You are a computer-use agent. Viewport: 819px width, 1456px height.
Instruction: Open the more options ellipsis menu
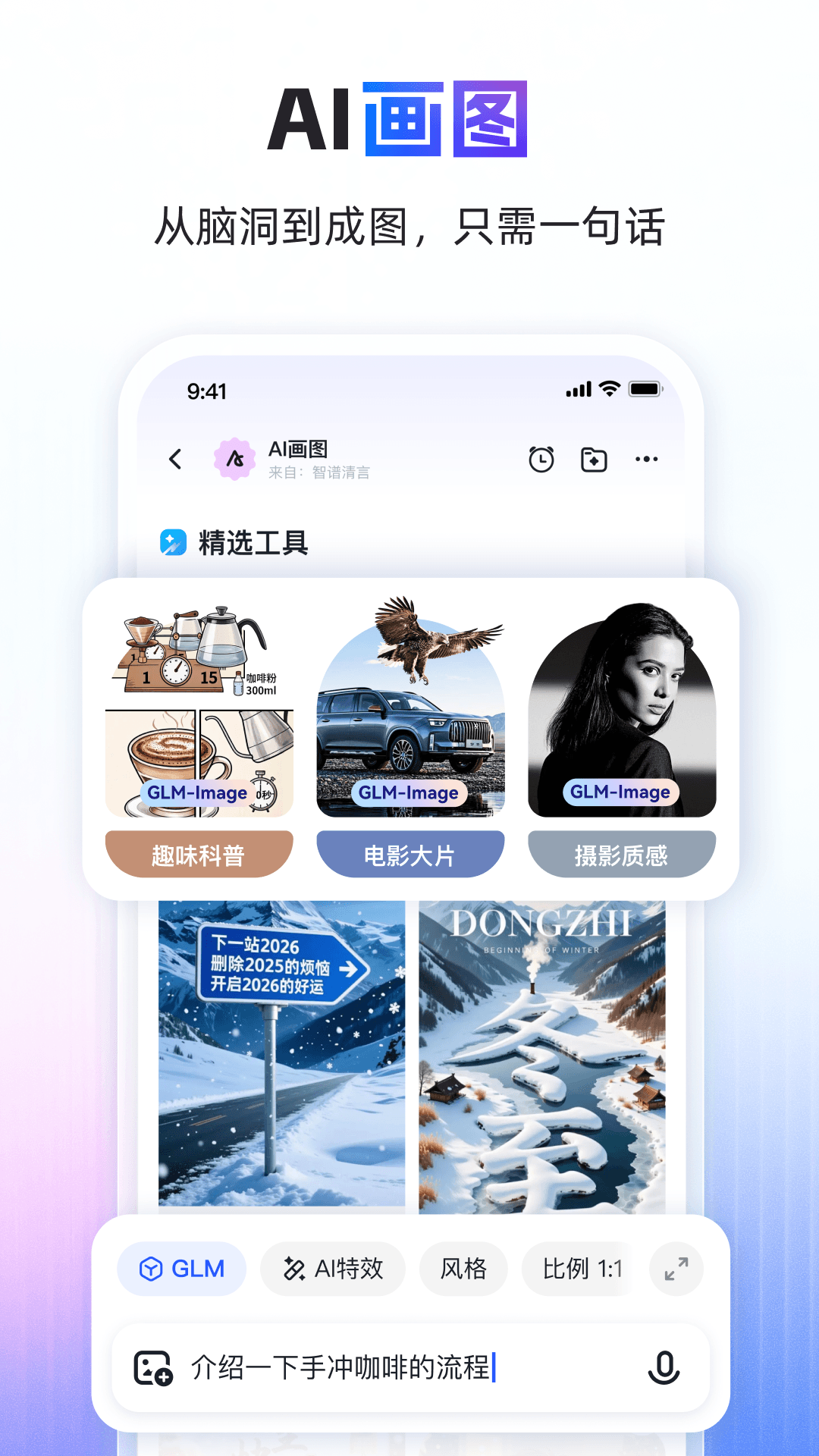point(647,459)
